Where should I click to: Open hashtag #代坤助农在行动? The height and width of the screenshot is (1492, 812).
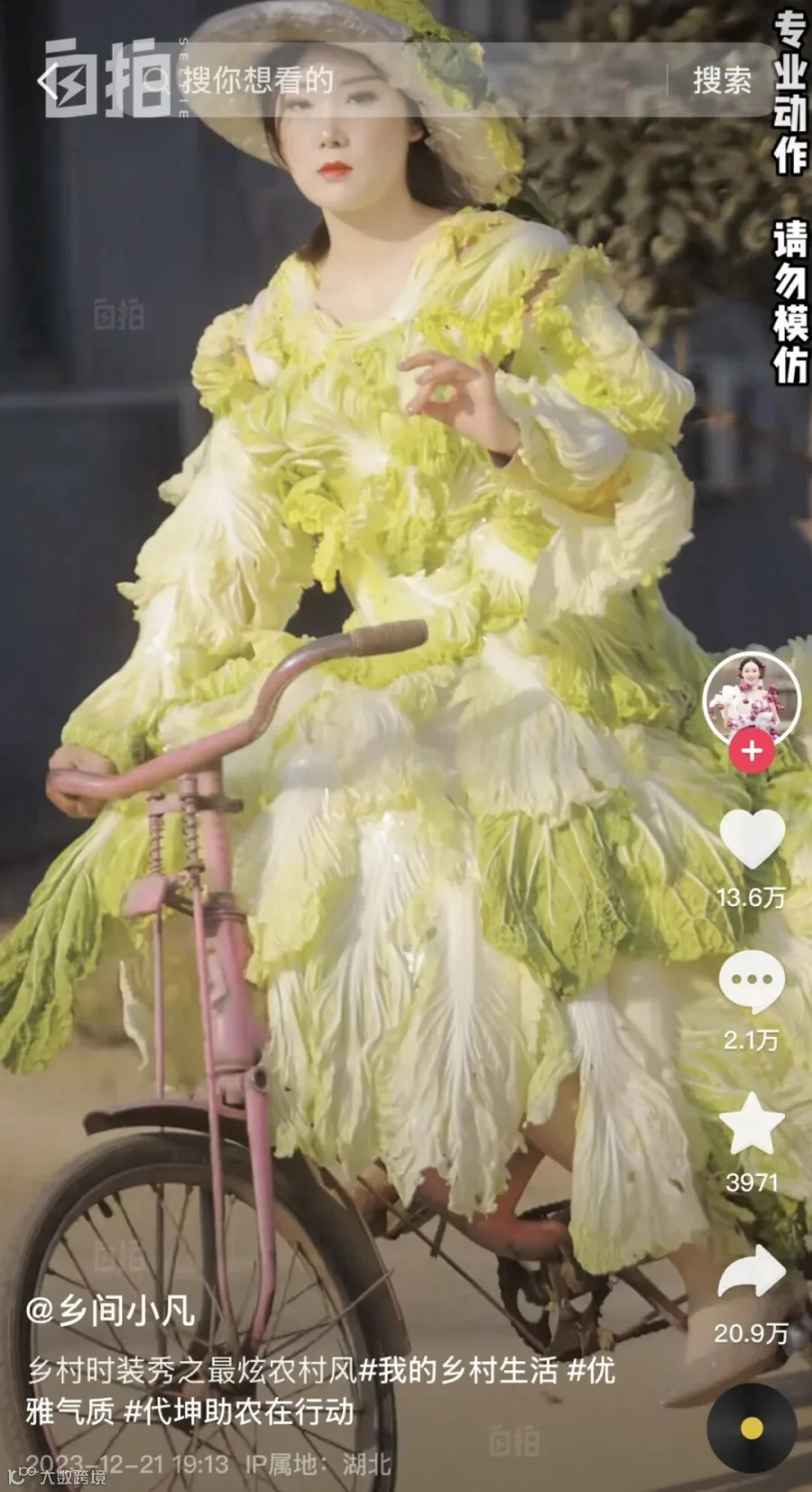(238, 1411)
